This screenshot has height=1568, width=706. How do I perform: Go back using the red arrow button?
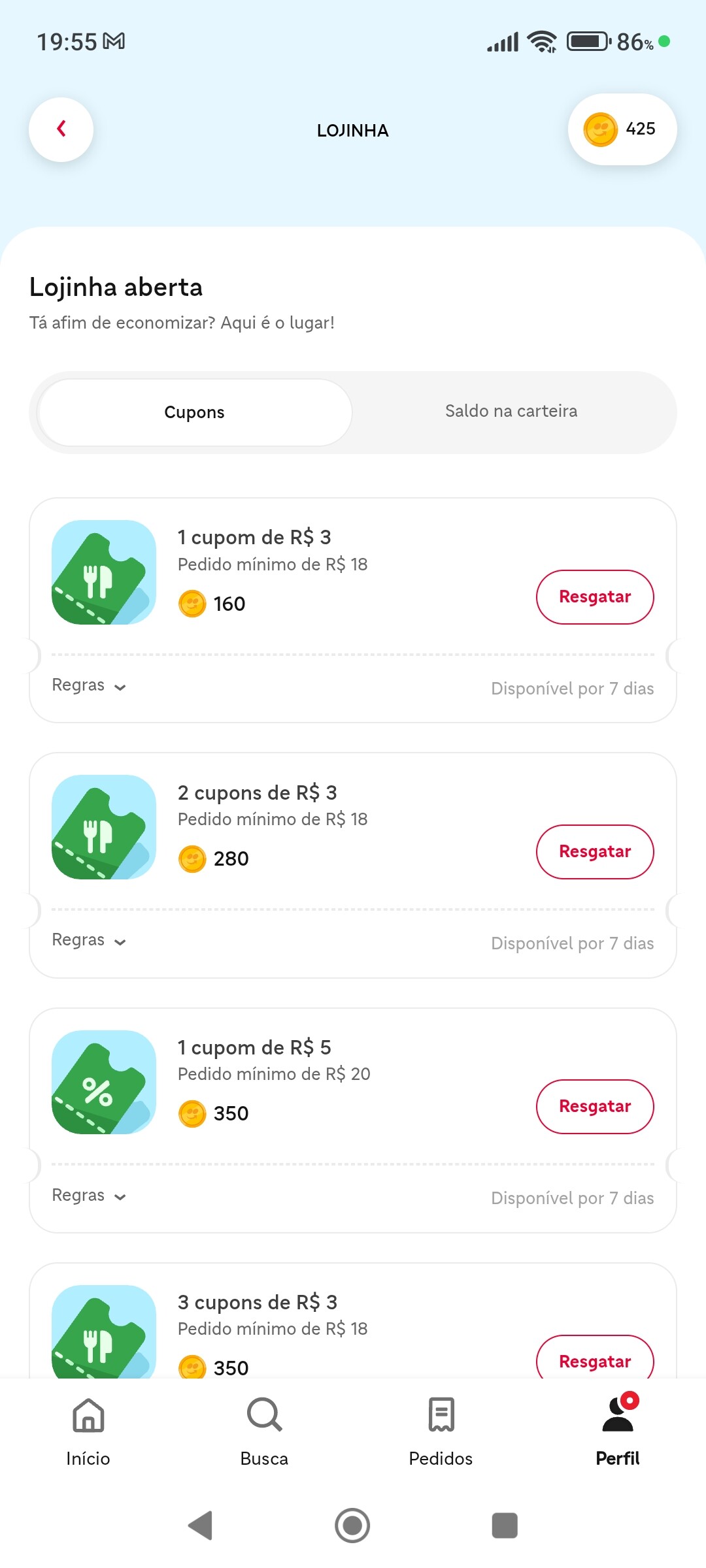(x=61, y=129)
